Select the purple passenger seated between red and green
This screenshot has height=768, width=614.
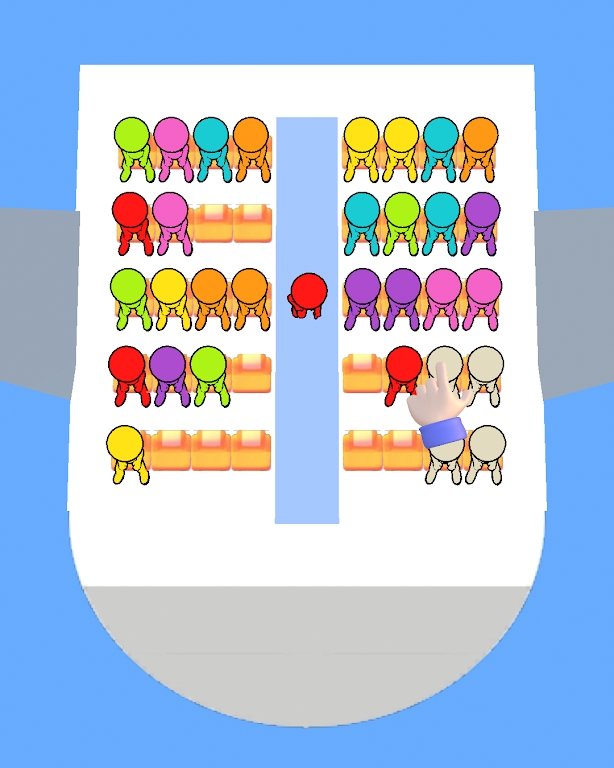pyautogui.click(x=169, y=371)
